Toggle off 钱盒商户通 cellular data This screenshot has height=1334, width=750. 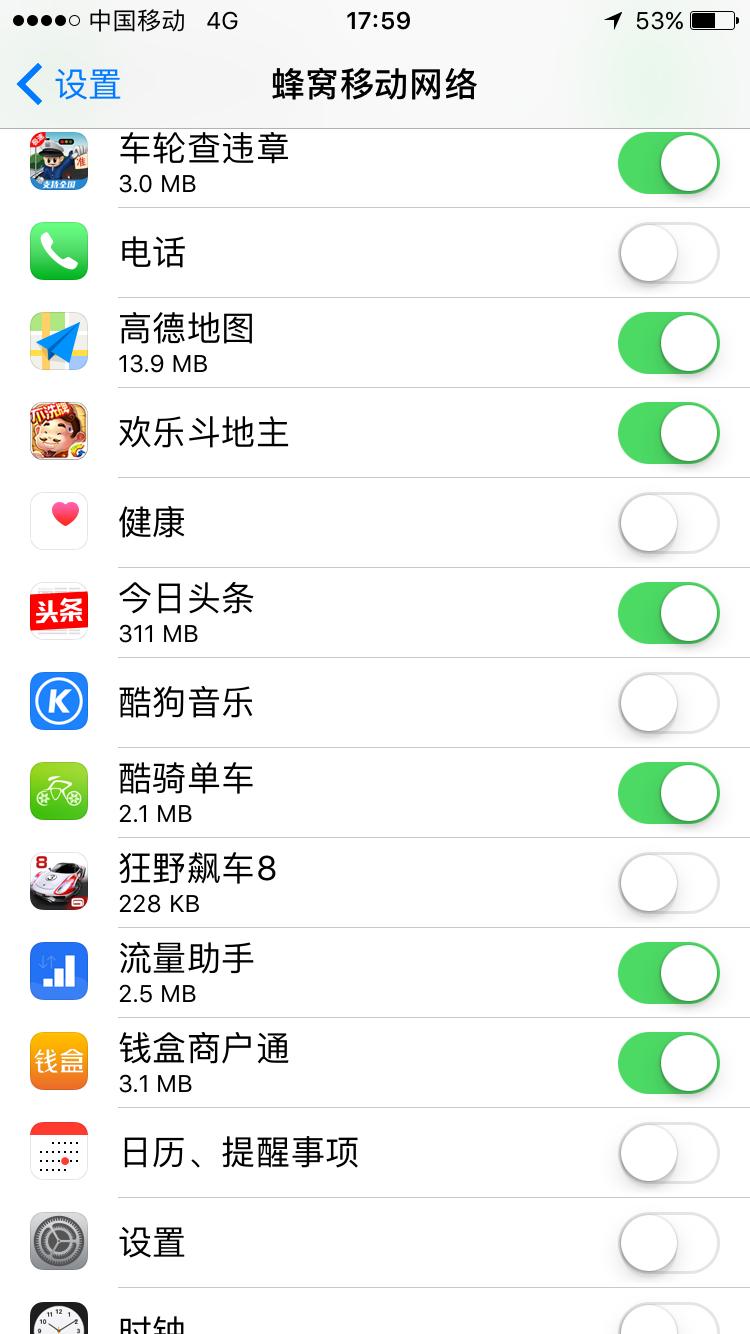tap(668, 1063)
